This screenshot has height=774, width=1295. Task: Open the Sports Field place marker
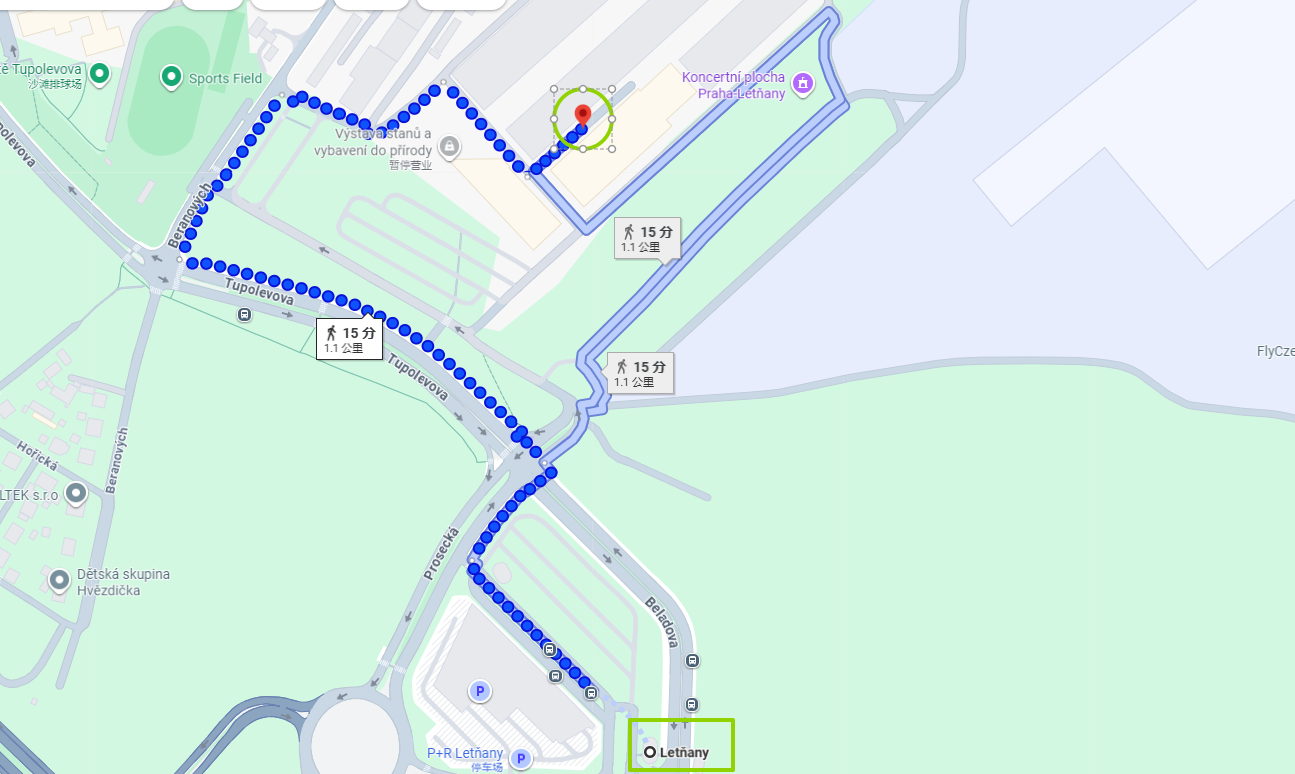coord(171,76)
